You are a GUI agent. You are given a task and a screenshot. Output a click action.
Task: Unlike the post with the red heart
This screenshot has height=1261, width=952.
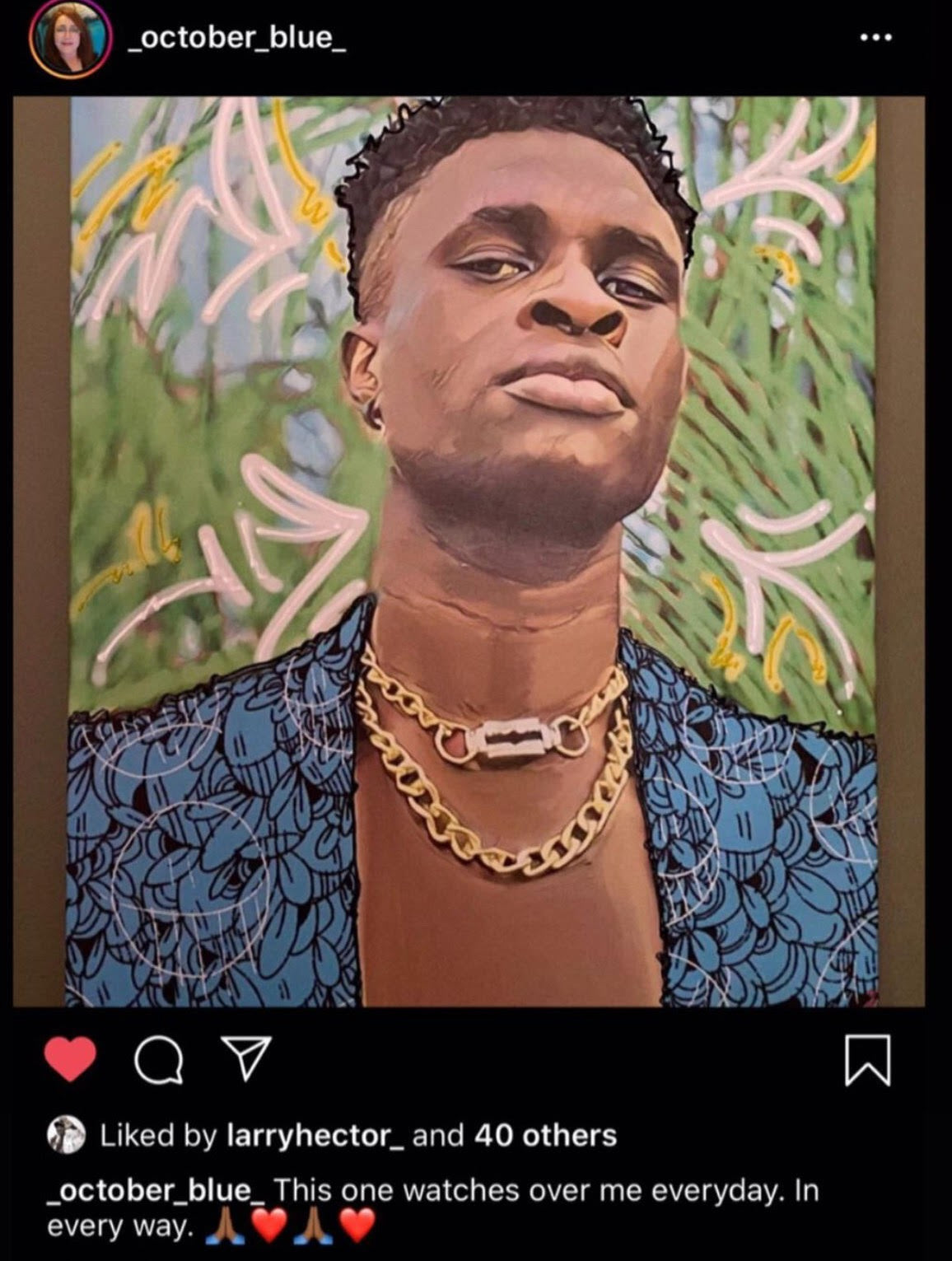pos(70,1059)
